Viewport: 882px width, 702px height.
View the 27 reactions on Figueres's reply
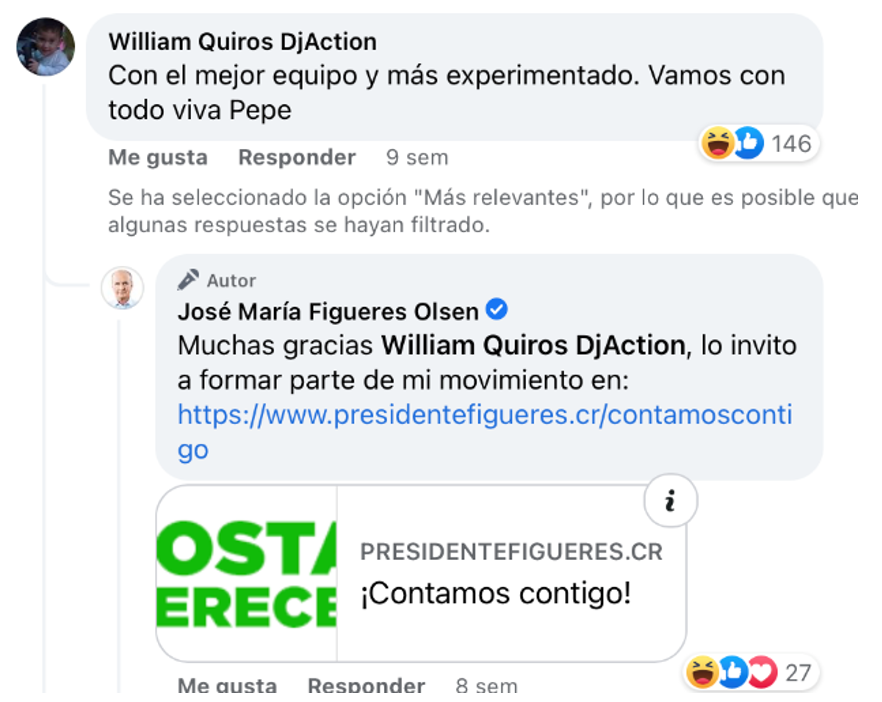pyautogui.click(x=749, y=673)
